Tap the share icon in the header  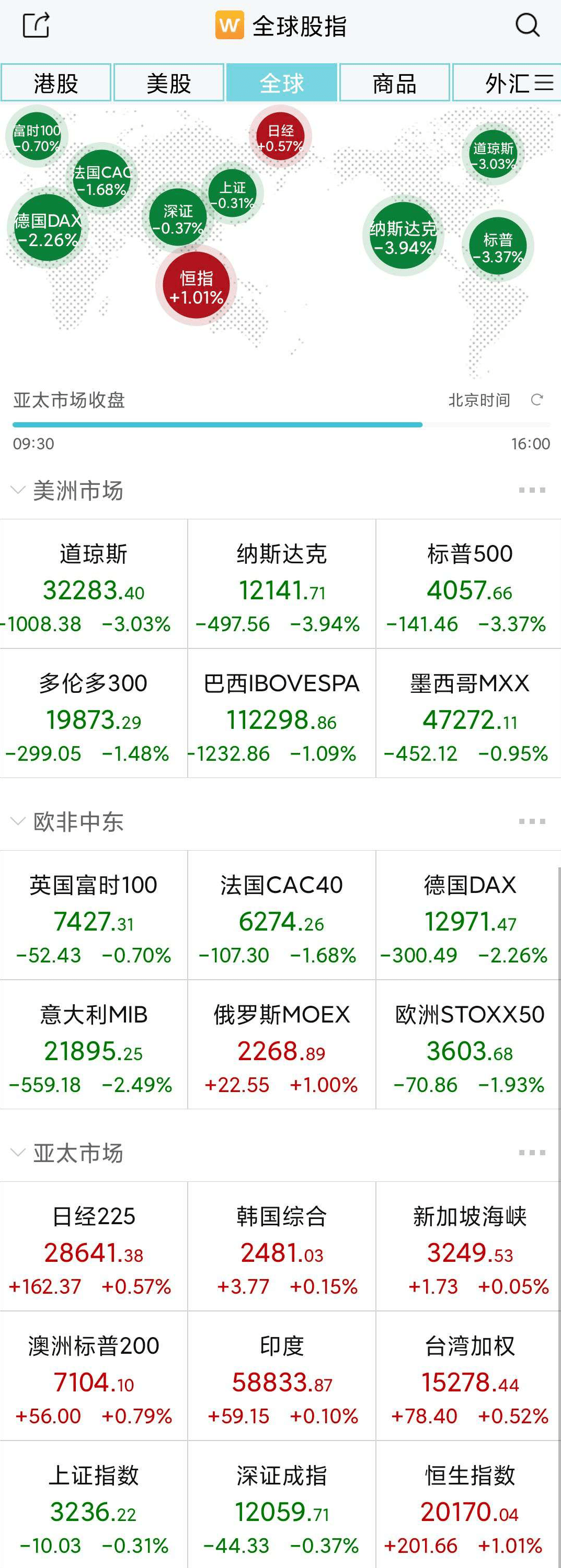pos(36,26)
